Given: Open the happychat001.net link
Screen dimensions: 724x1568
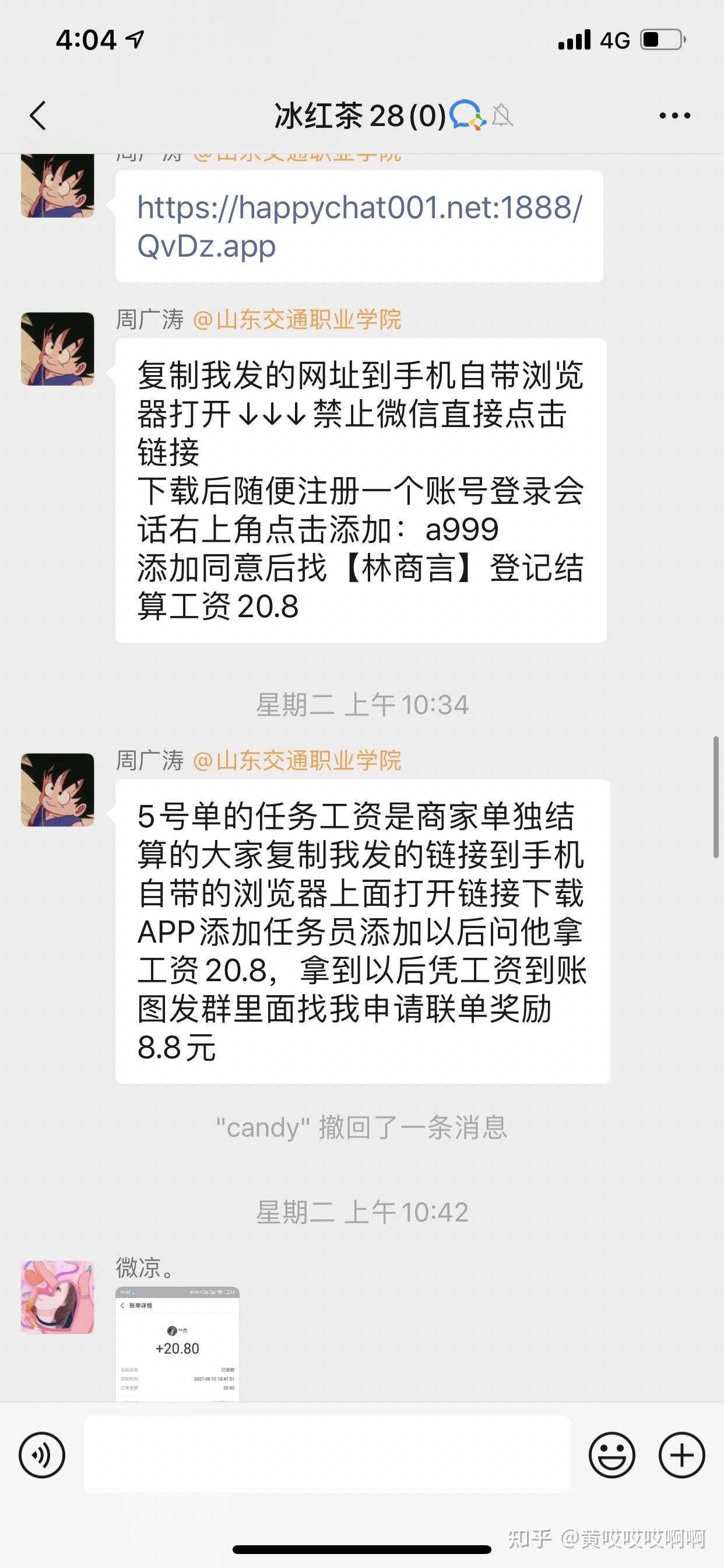Looking at the screenshot, I should [359, 226].
